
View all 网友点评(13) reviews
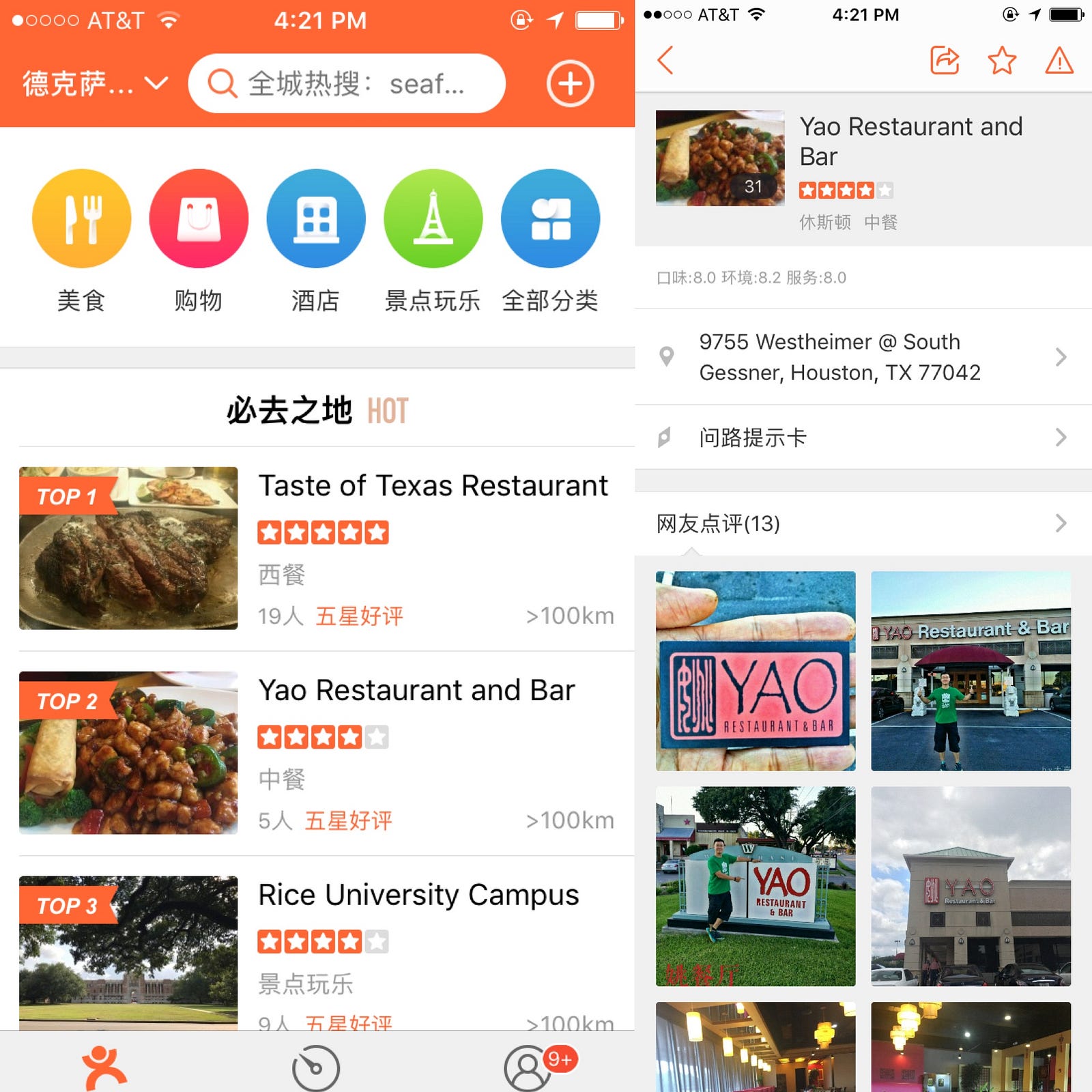[x=863, y=523]
